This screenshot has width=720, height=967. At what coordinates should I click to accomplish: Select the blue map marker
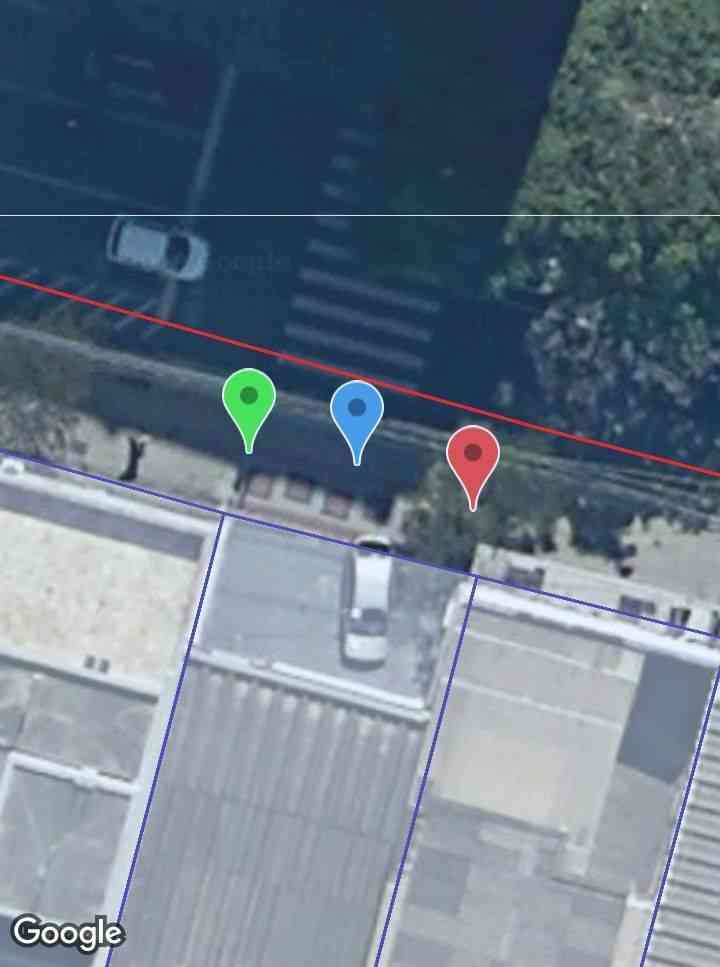pyautogui.click(x=357, y=411)
